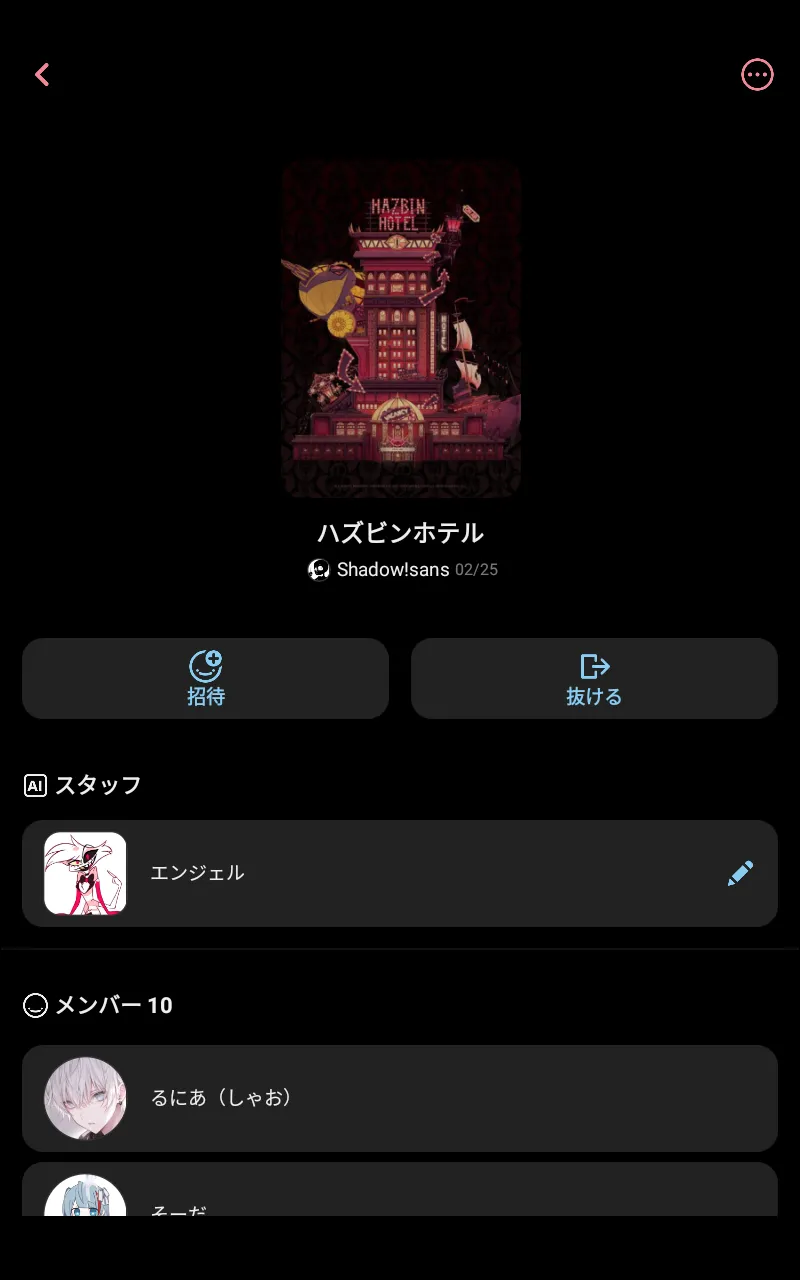Go back using the pink arrow

click(42, 75)
